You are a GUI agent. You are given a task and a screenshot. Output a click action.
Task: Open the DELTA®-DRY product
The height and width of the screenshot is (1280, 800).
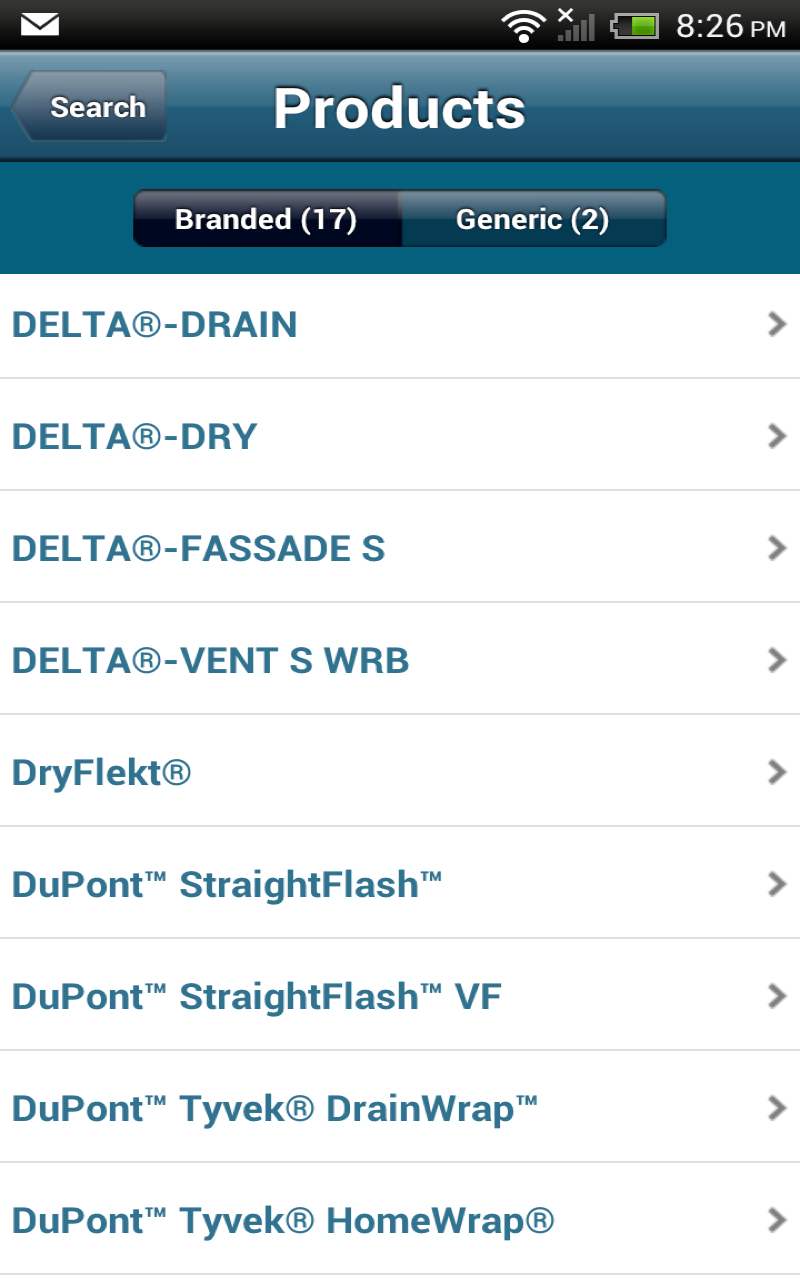[400, 437]
